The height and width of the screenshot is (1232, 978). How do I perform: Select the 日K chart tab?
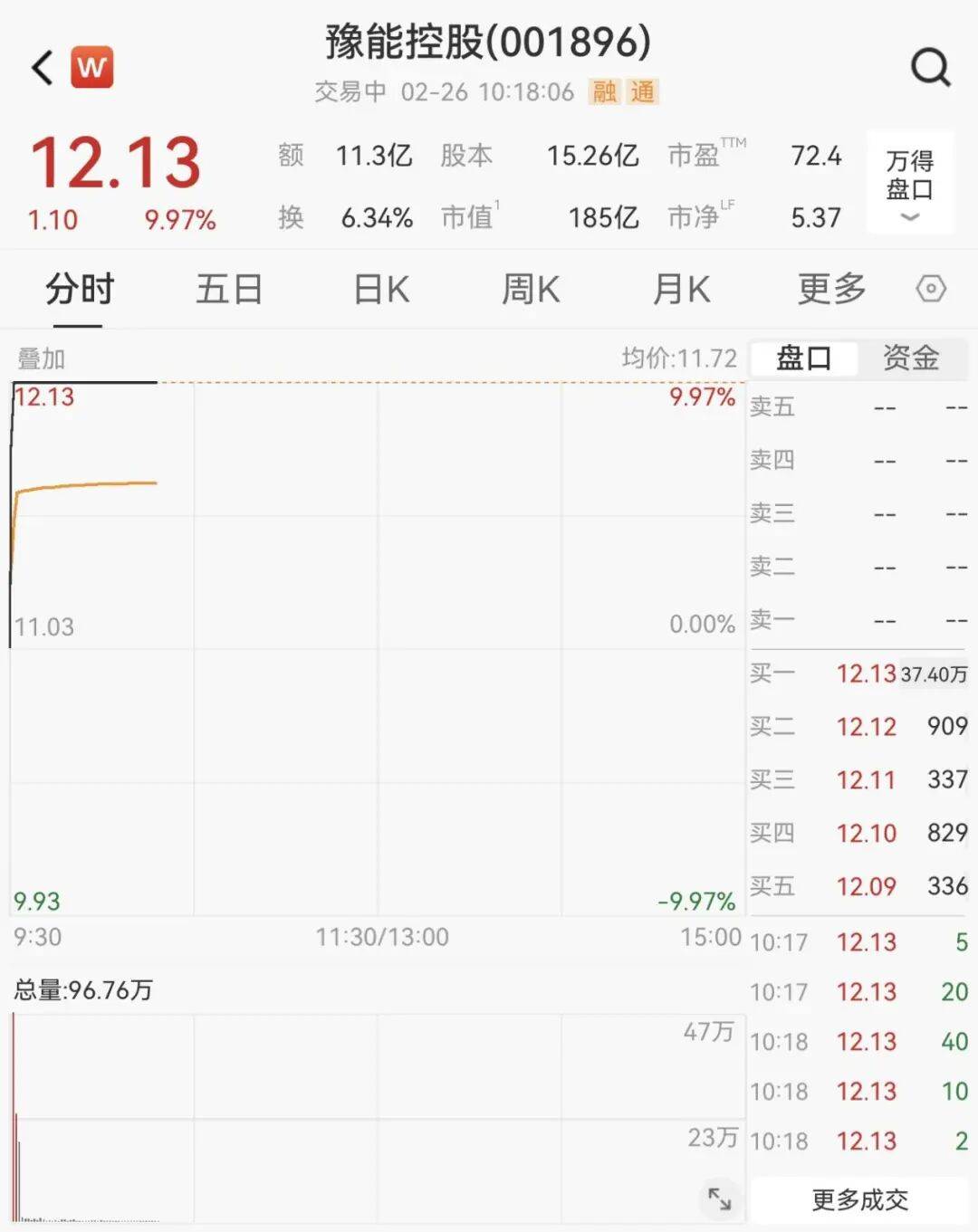(x=381, y=290)
